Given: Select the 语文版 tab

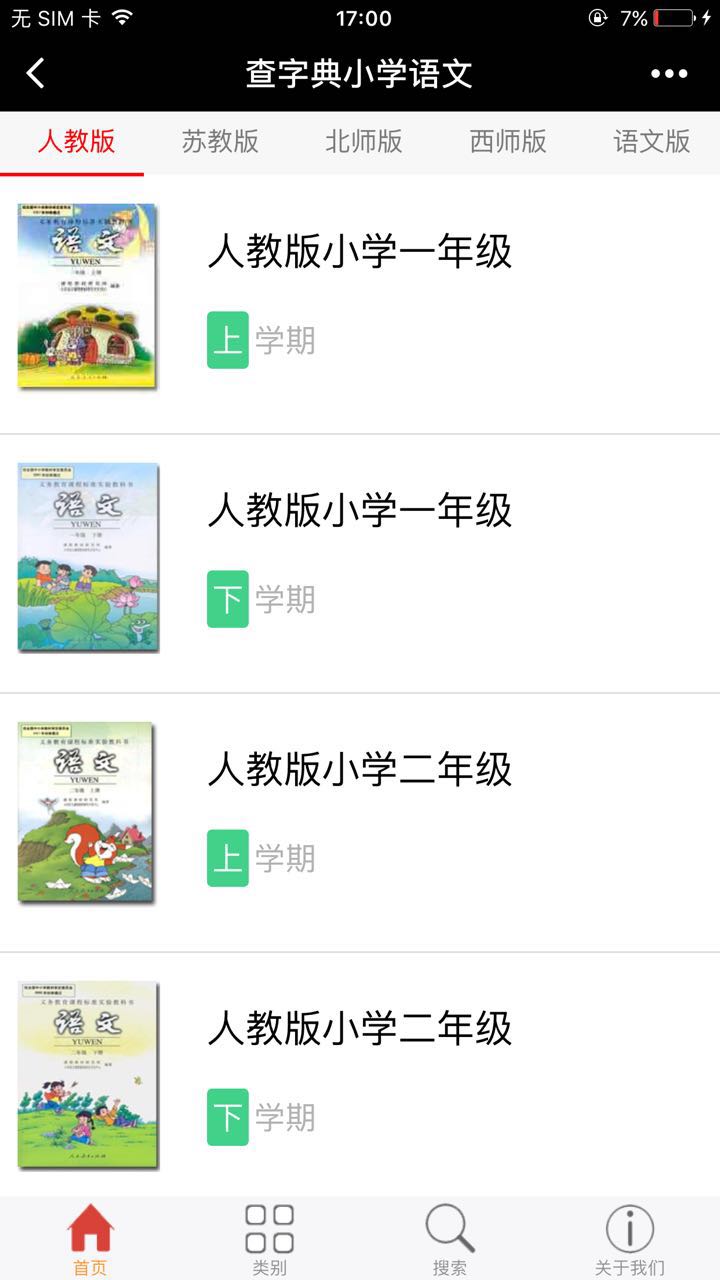Looking at the screenshot, I should click(652, 142).
